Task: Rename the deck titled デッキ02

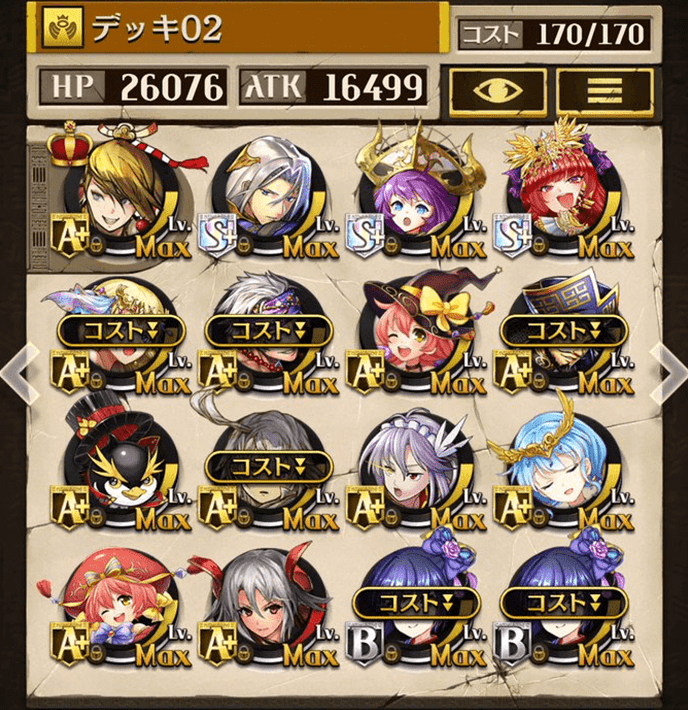Action: tap(240, 29)
